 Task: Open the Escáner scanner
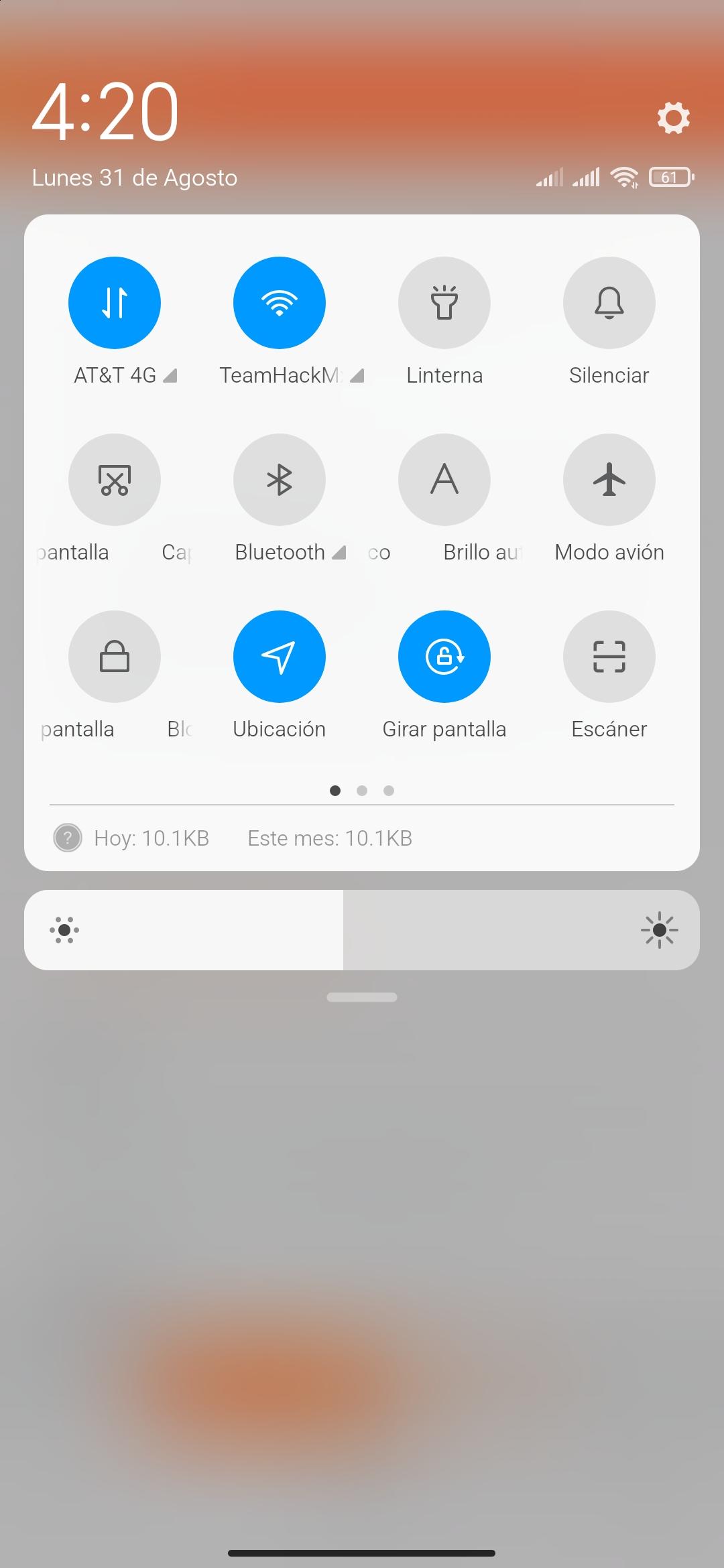click(x=609, y=657)
